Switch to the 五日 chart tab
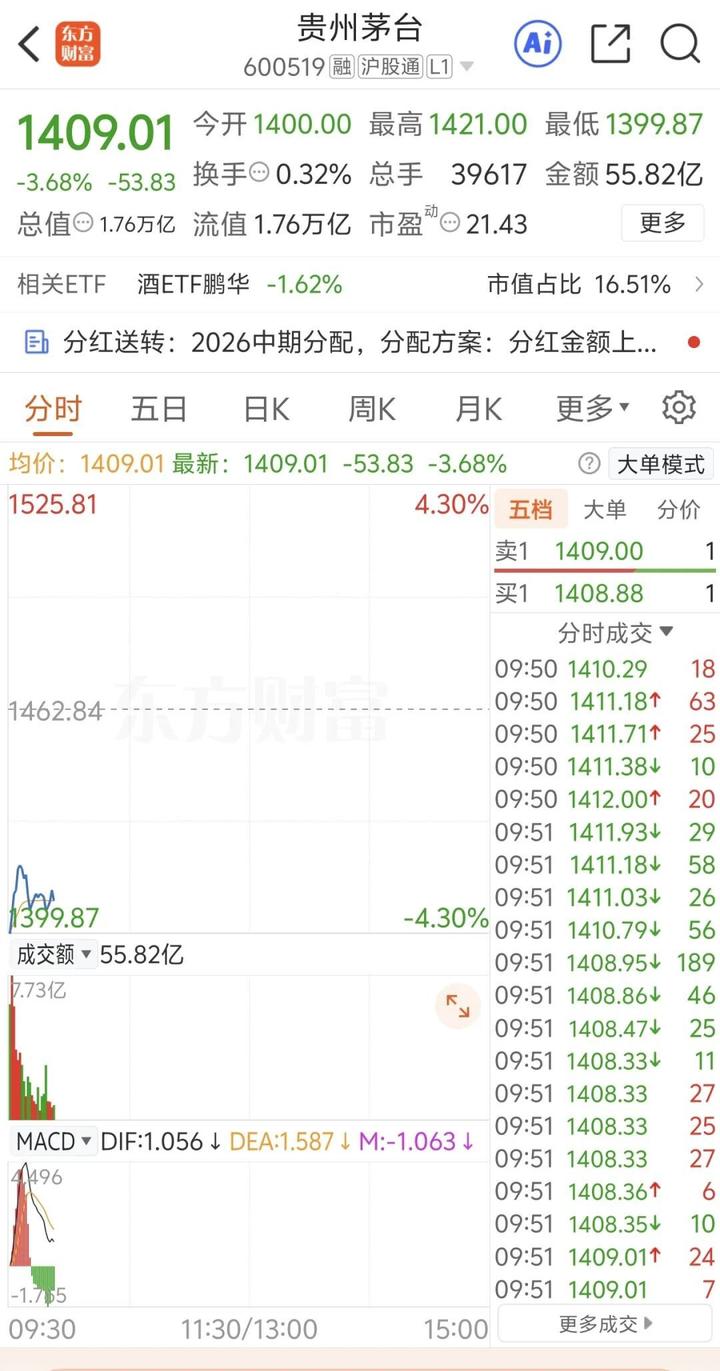Image resolution: width=720 pixels, height=1371 pixels. click(159, 409)
